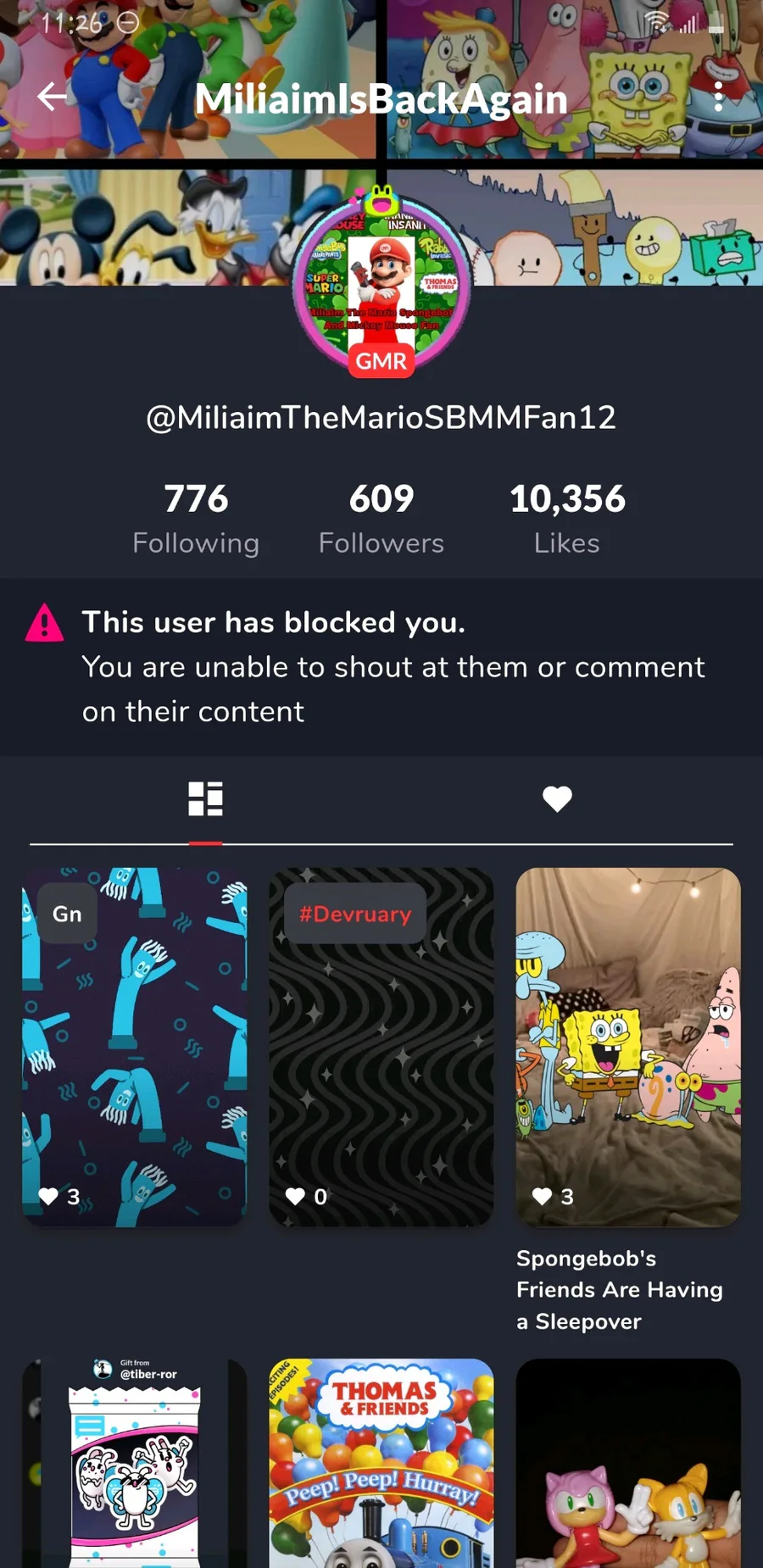
Task: Go back using the top-left arrow
Action: click(x=52, y=97)
